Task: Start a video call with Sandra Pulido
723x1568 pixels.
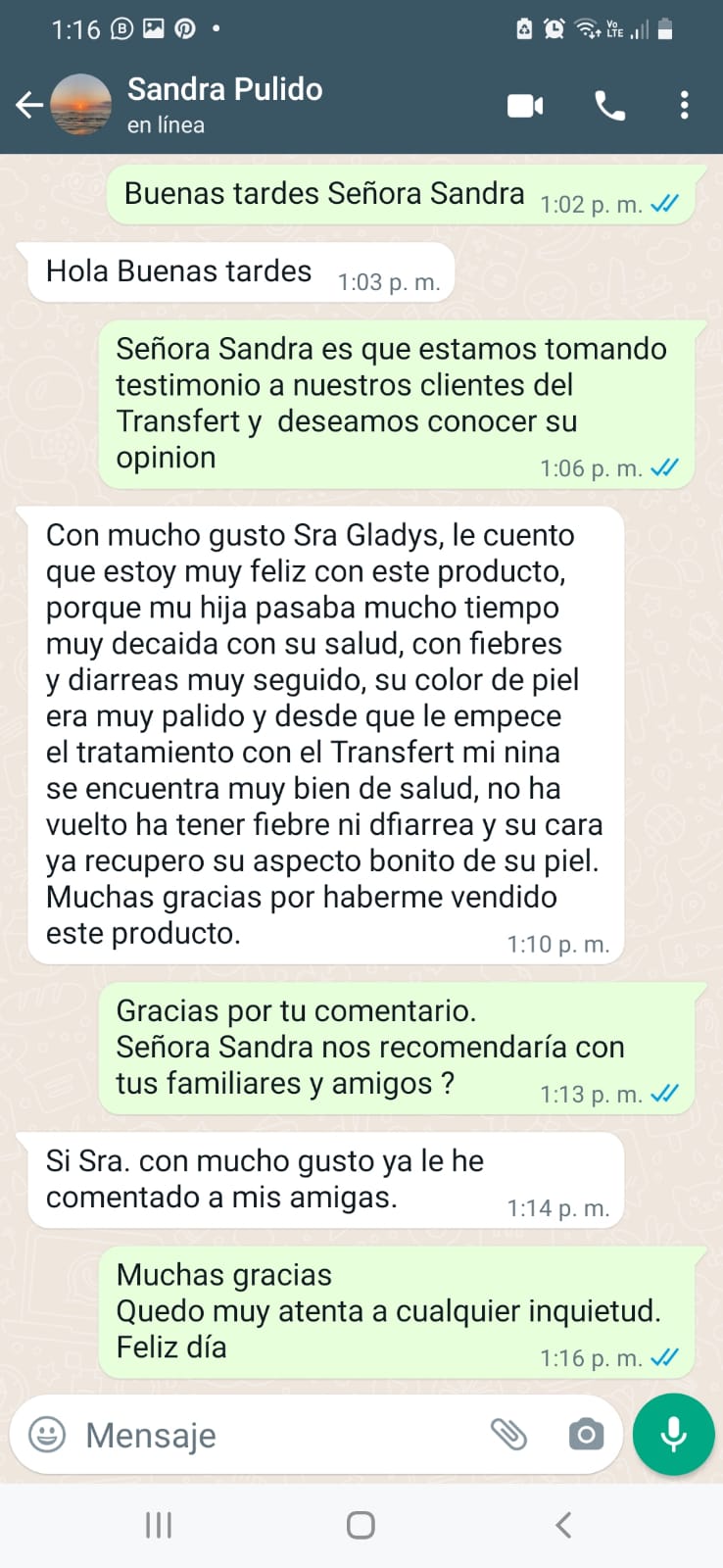Action: [525, 104]
